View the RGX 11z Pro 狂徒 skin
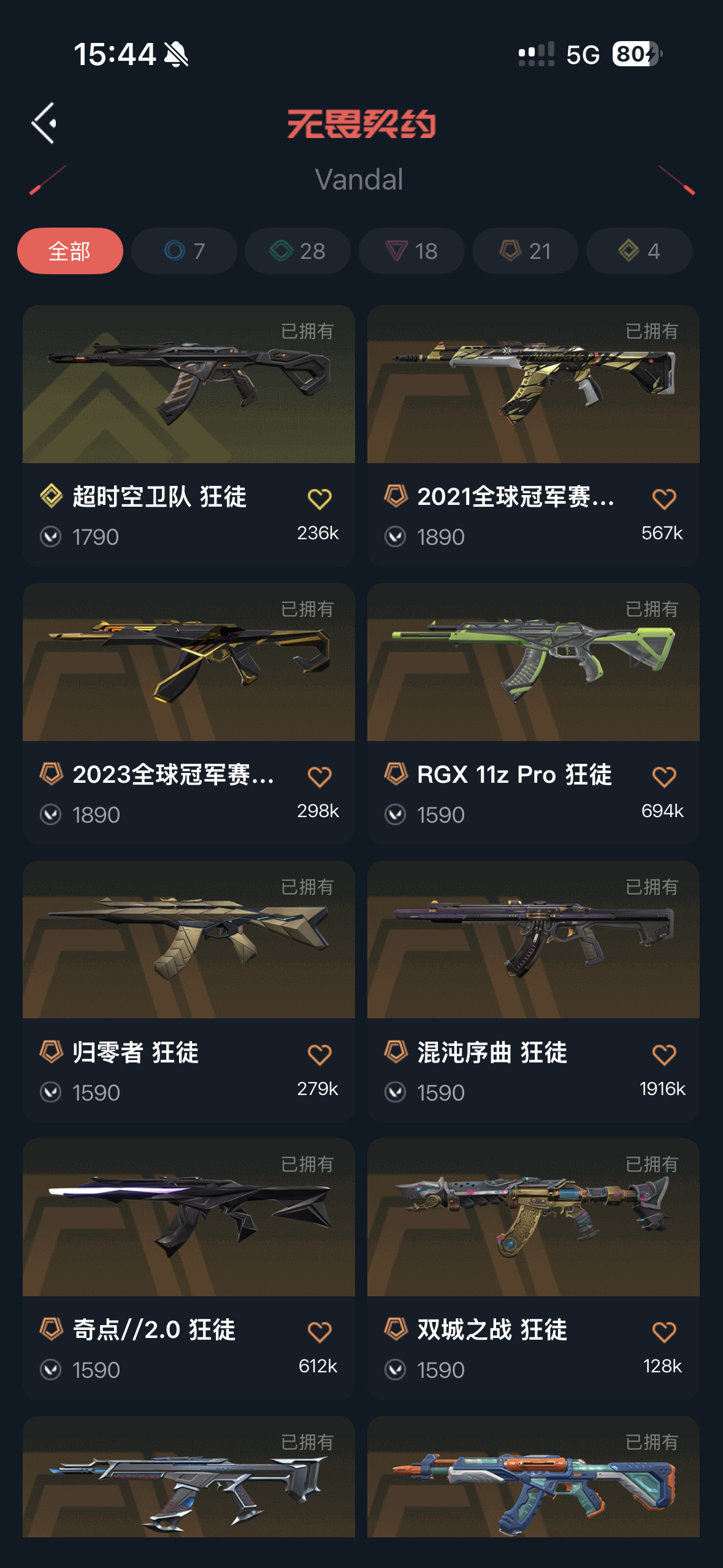The image size is (723, 1568). pyautogui.click(x=533, y=663)
